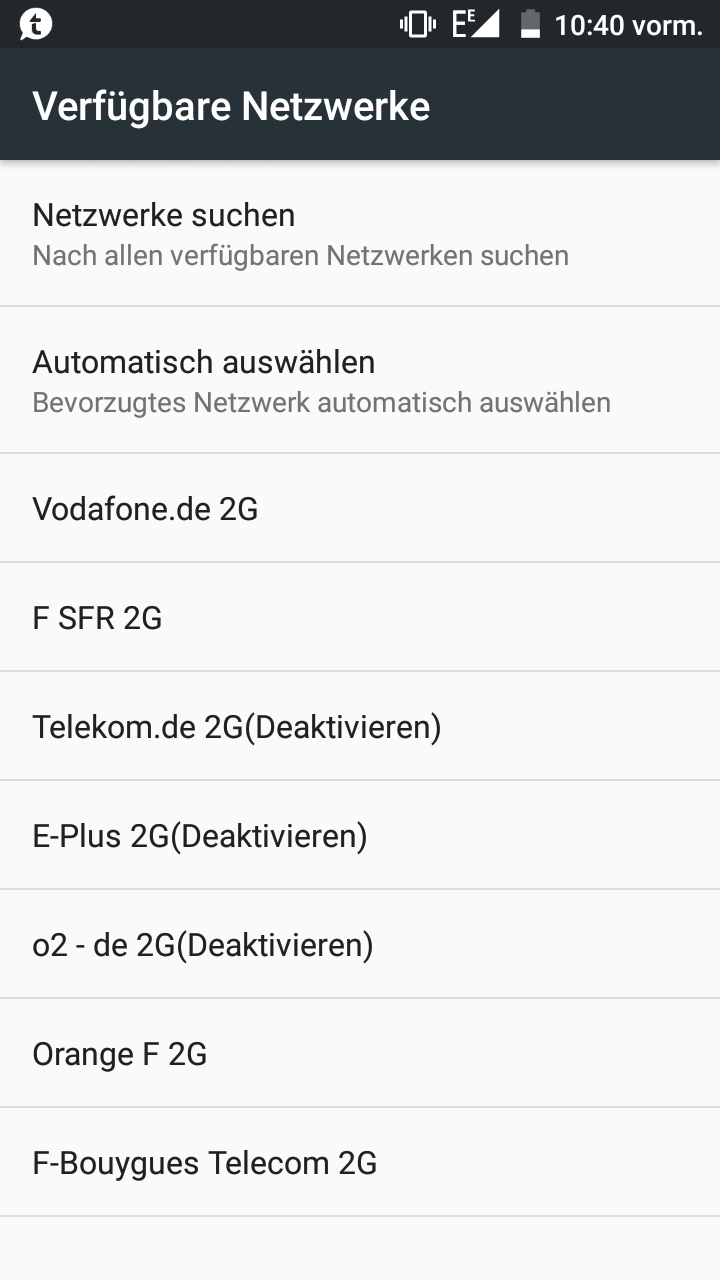Select the Orange F 2G network
The image size is (720, 1280).
[360, 1053]
